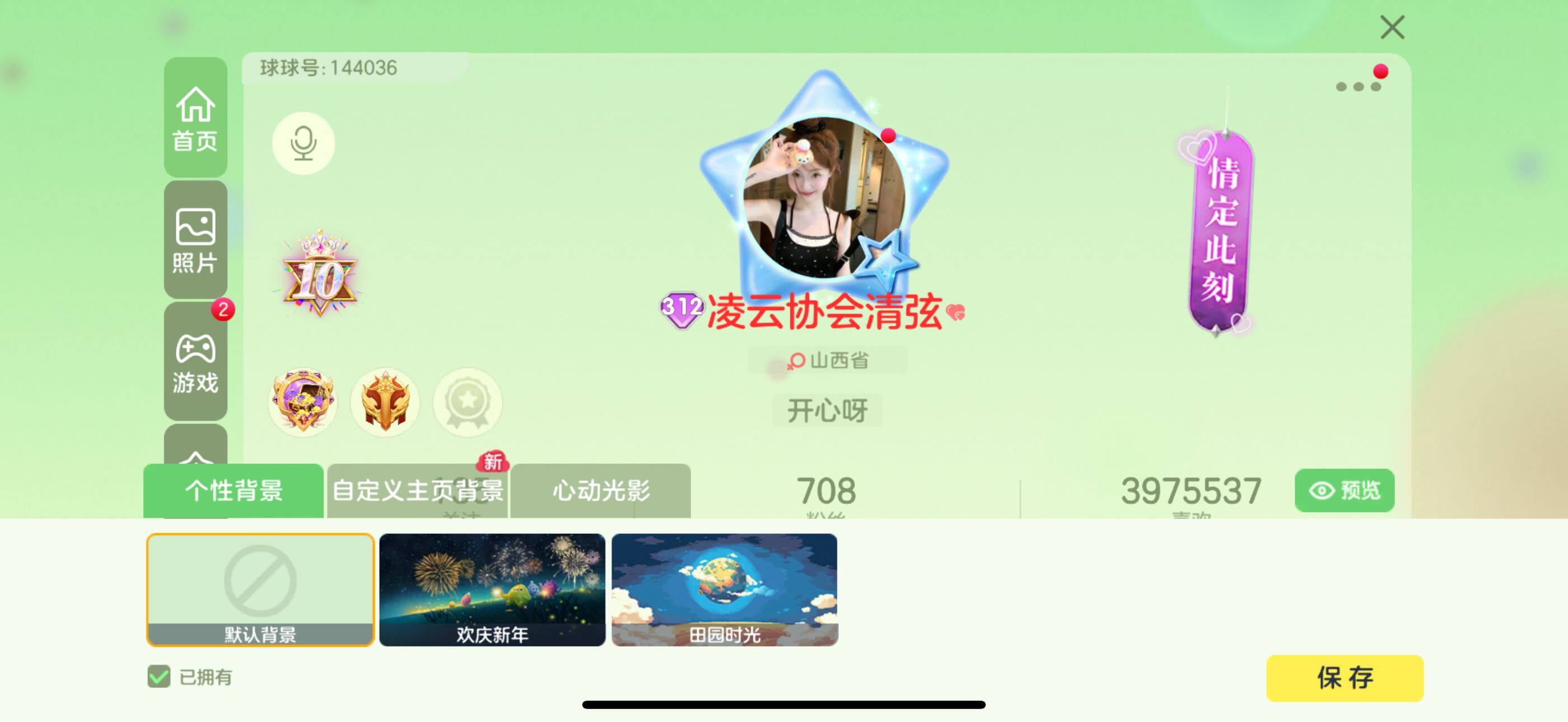1568x722 pixels.
Task: Select the 默认背景 background
Action: [260, 589]
